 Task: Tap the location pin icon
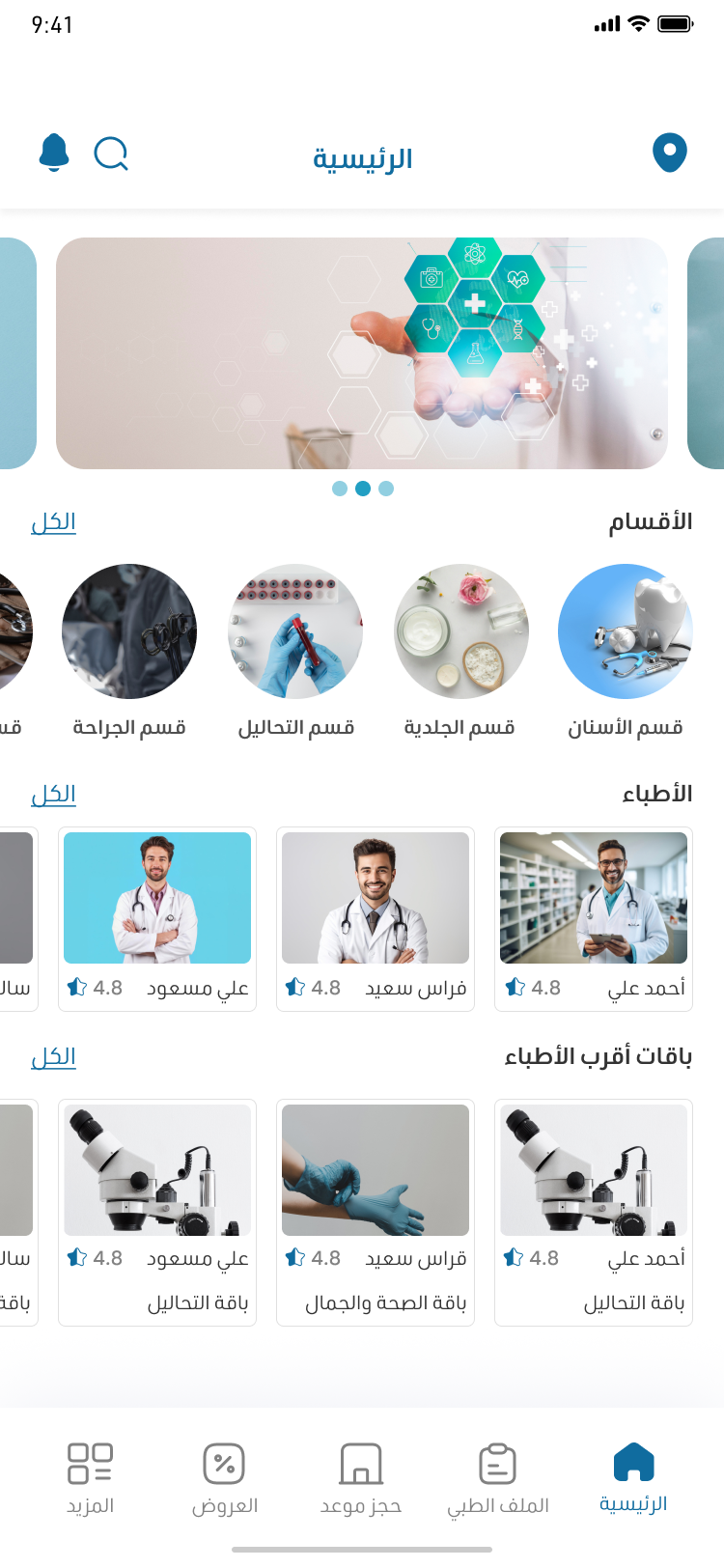pyautogui.click(x=669, y=153)
